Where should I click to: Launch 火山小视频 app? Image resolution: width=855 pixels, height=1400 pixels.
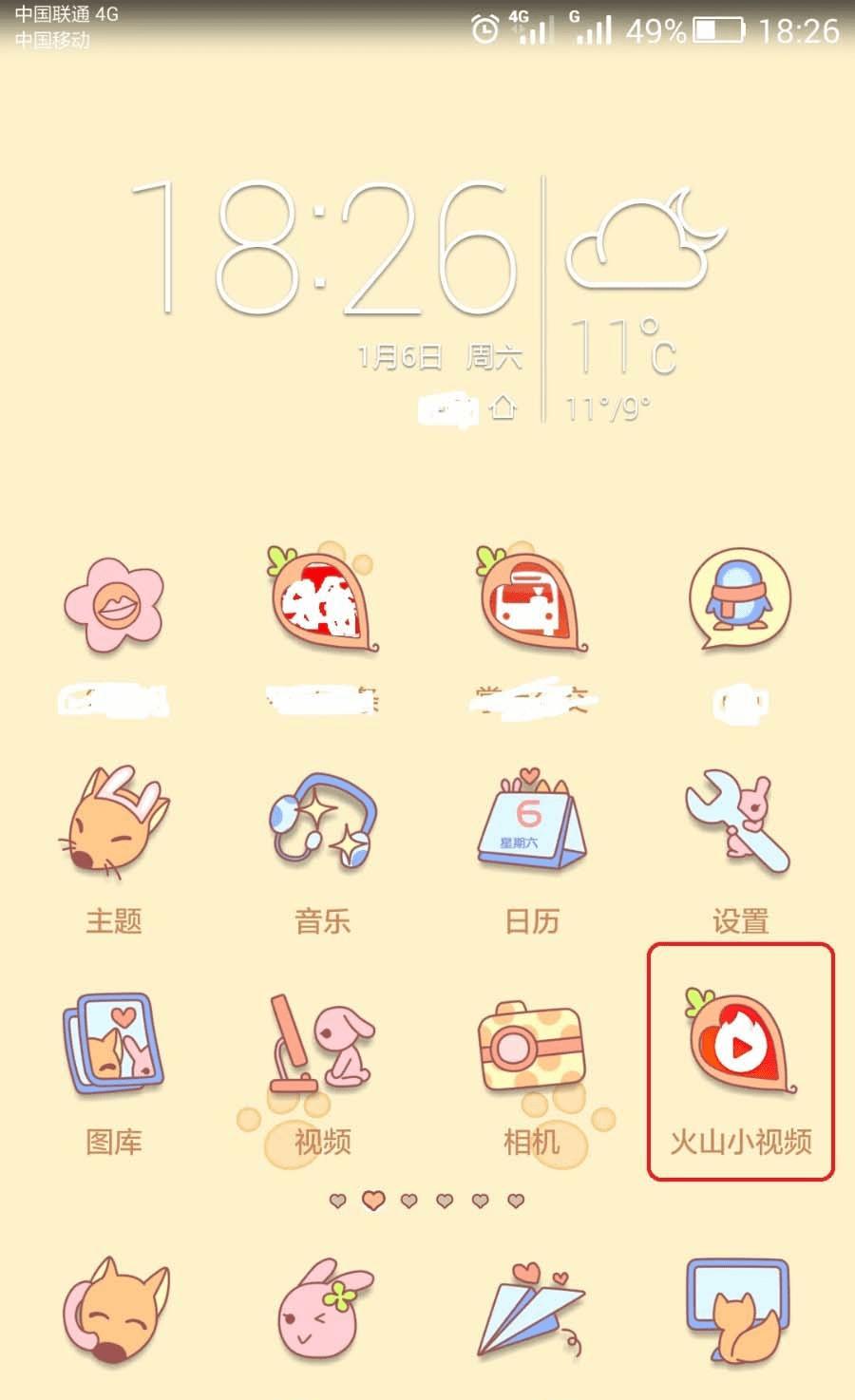tap(740, 1045)
